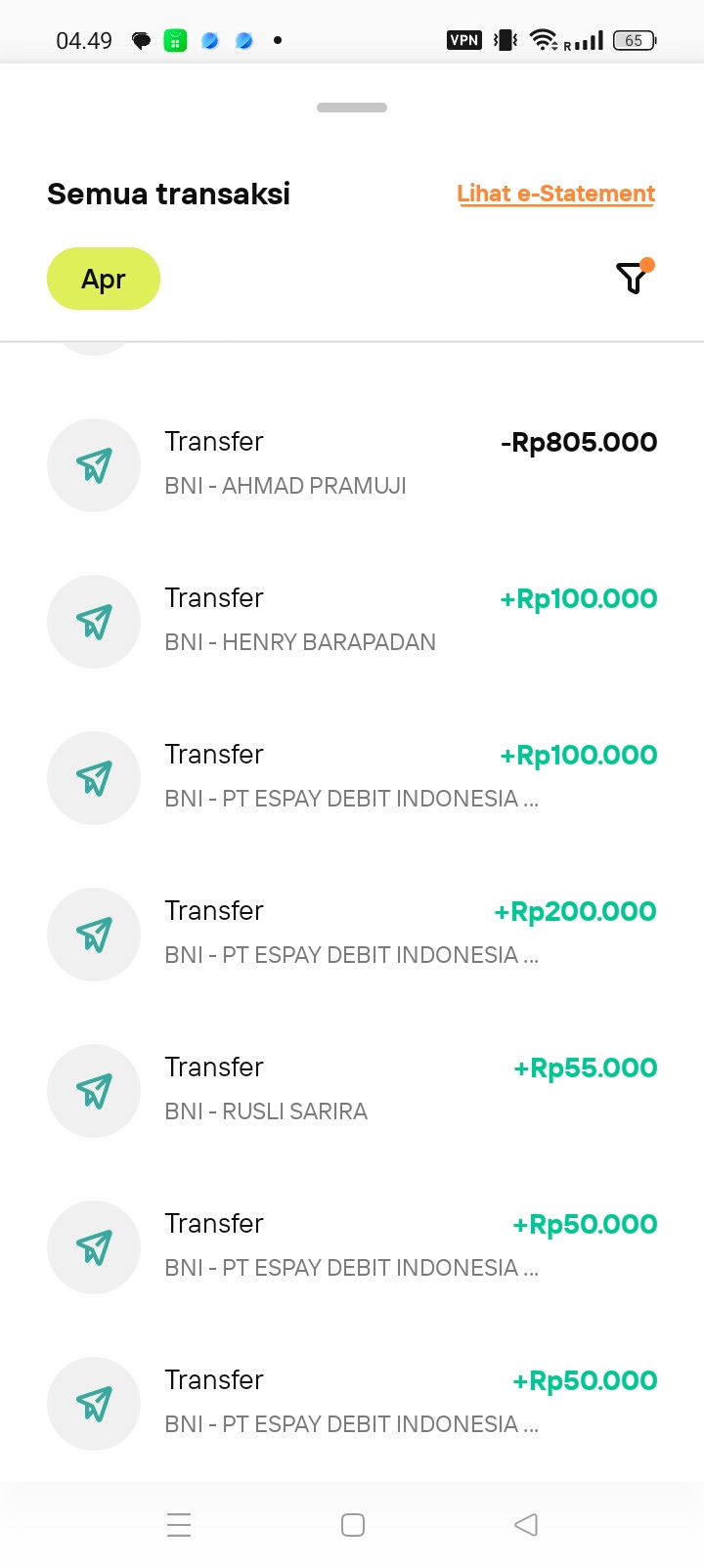Open the +Rp100.000 PT ESPAY DEBIT INDONESIA transfer
704x1568 pixels.
(352, 777)
